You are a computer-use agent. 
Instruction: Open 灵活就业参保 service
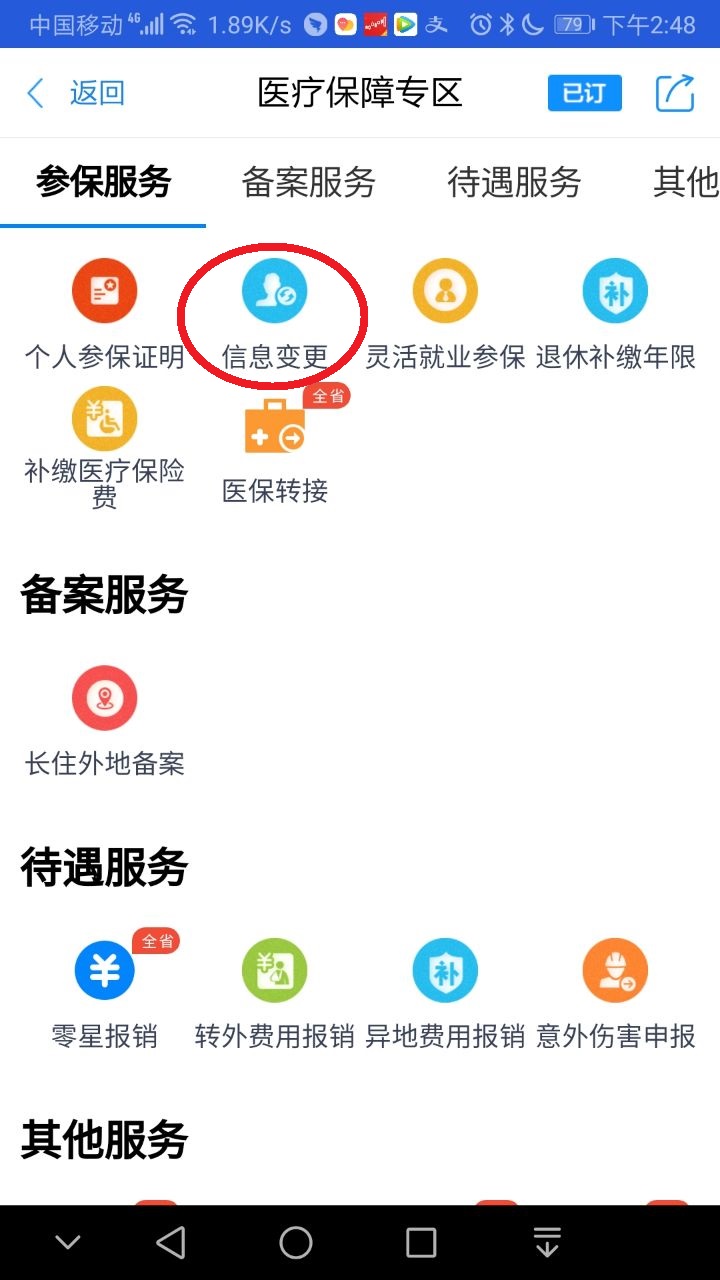pos(445,314)
